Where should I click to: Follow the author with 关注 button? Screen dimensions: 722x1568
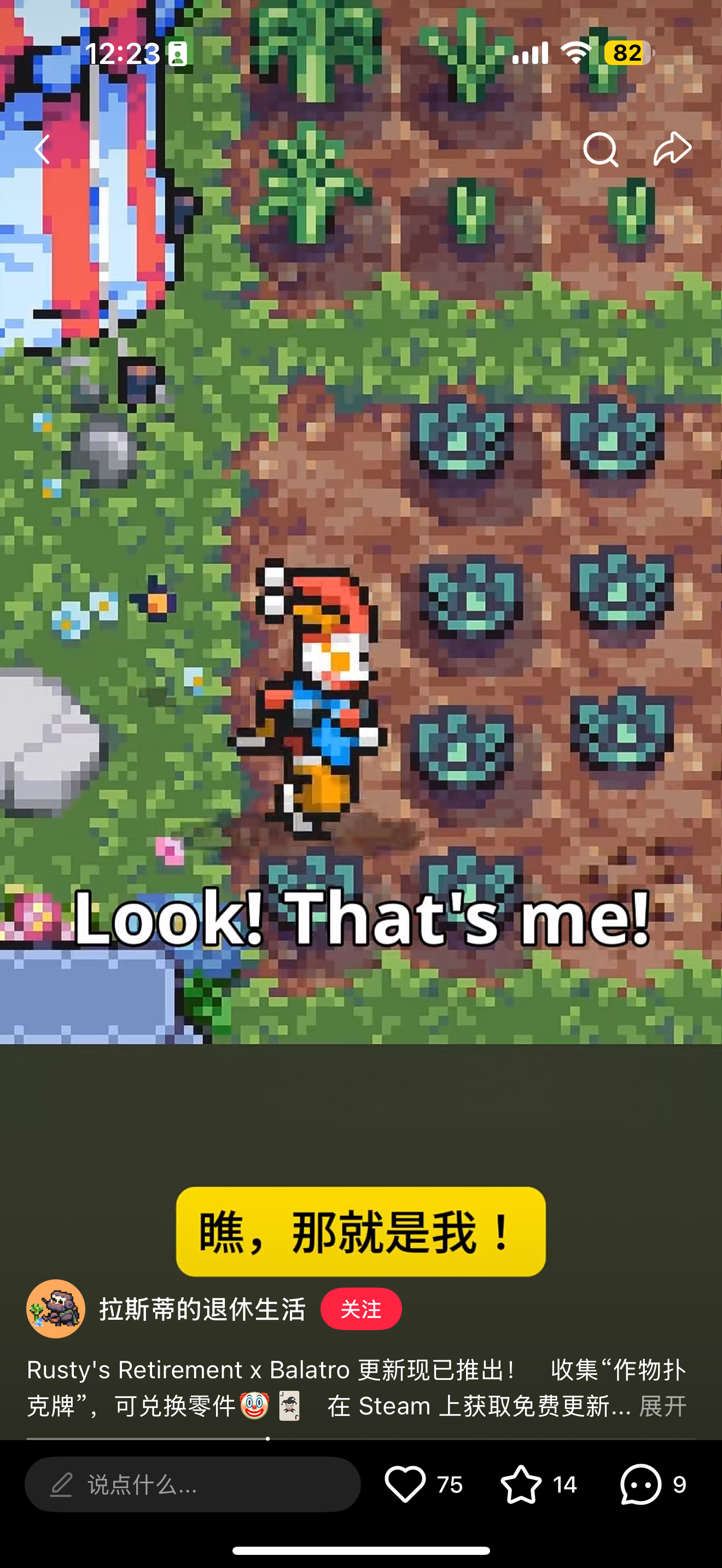[x=361, y=1309]
